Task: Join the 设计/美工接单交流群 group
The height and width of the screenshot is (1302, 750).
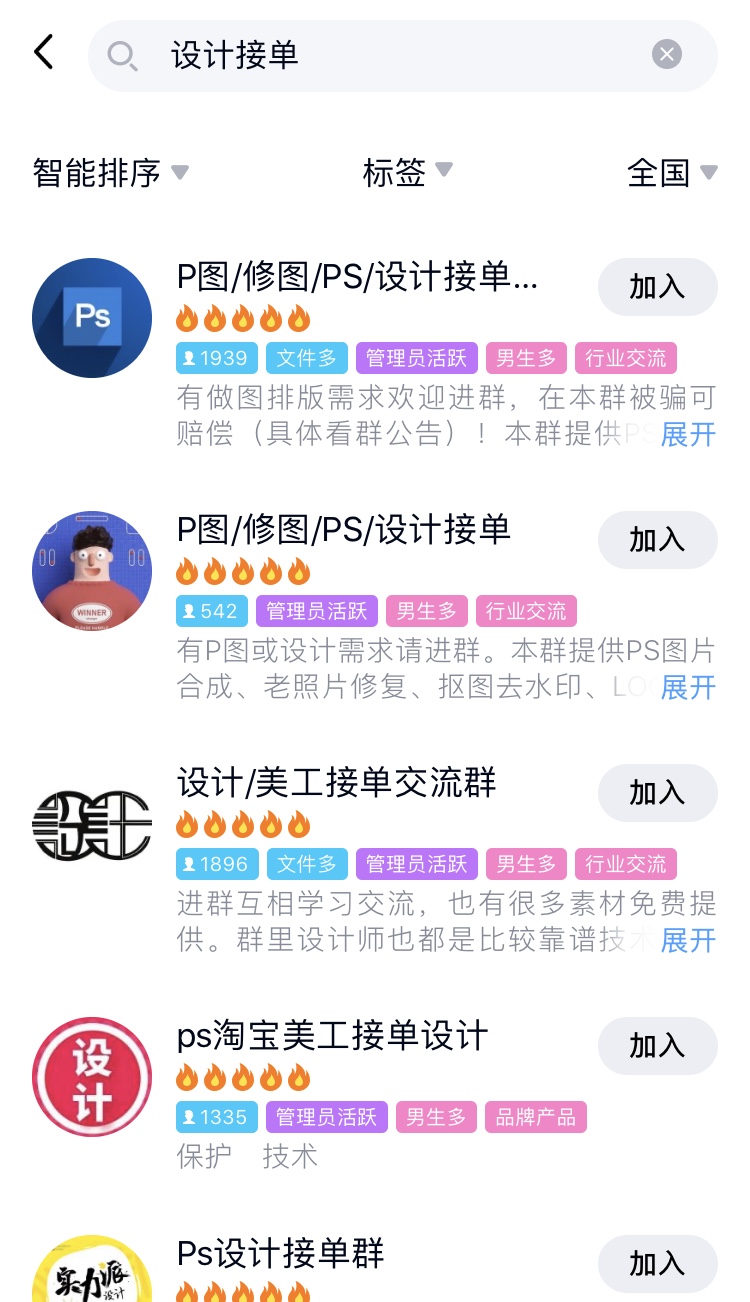Action: pos(657,793)
